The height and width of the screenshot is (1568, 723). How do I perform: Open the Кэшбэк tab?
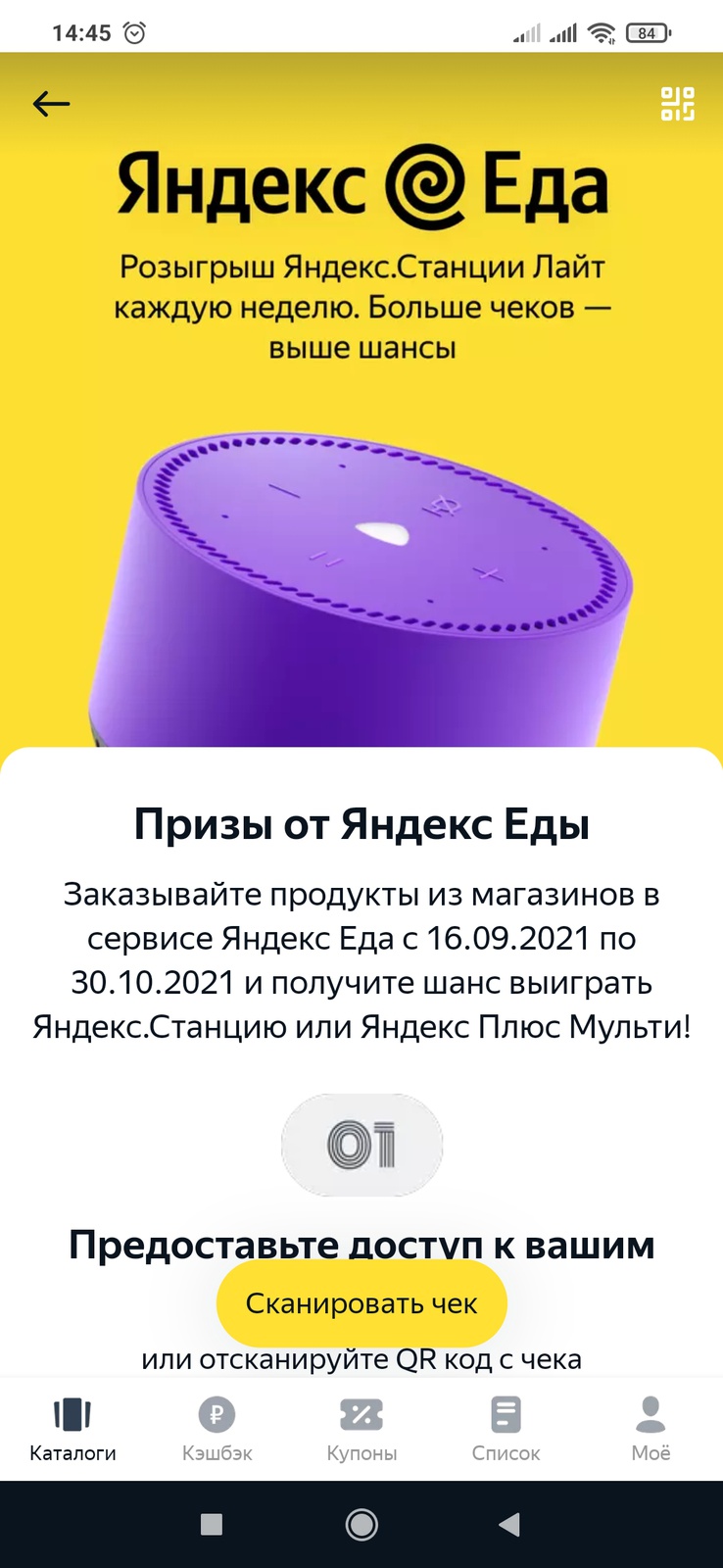[217, 1429]
